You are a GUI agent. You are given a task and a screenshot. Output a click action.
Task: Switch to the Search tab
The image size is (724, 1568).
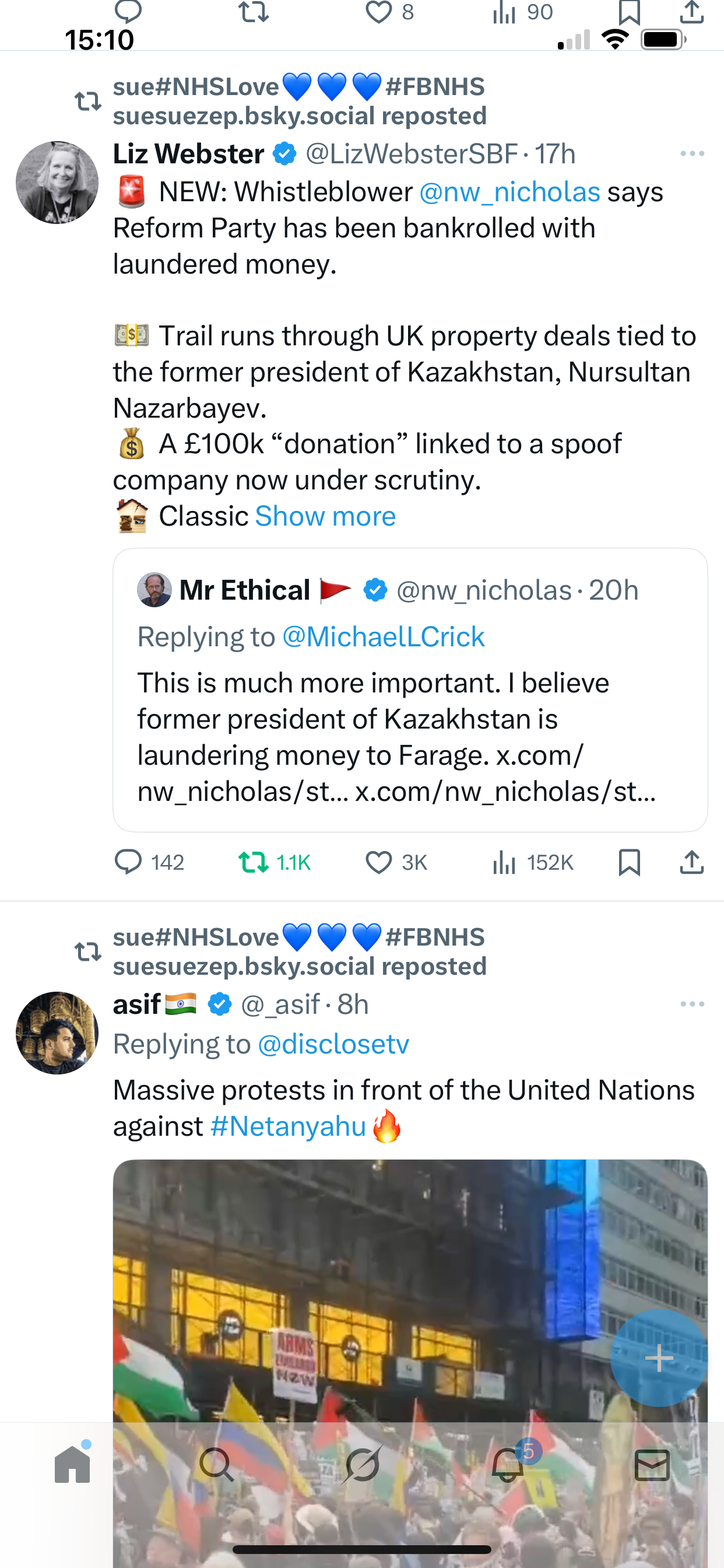click(x=217, y=1465)
